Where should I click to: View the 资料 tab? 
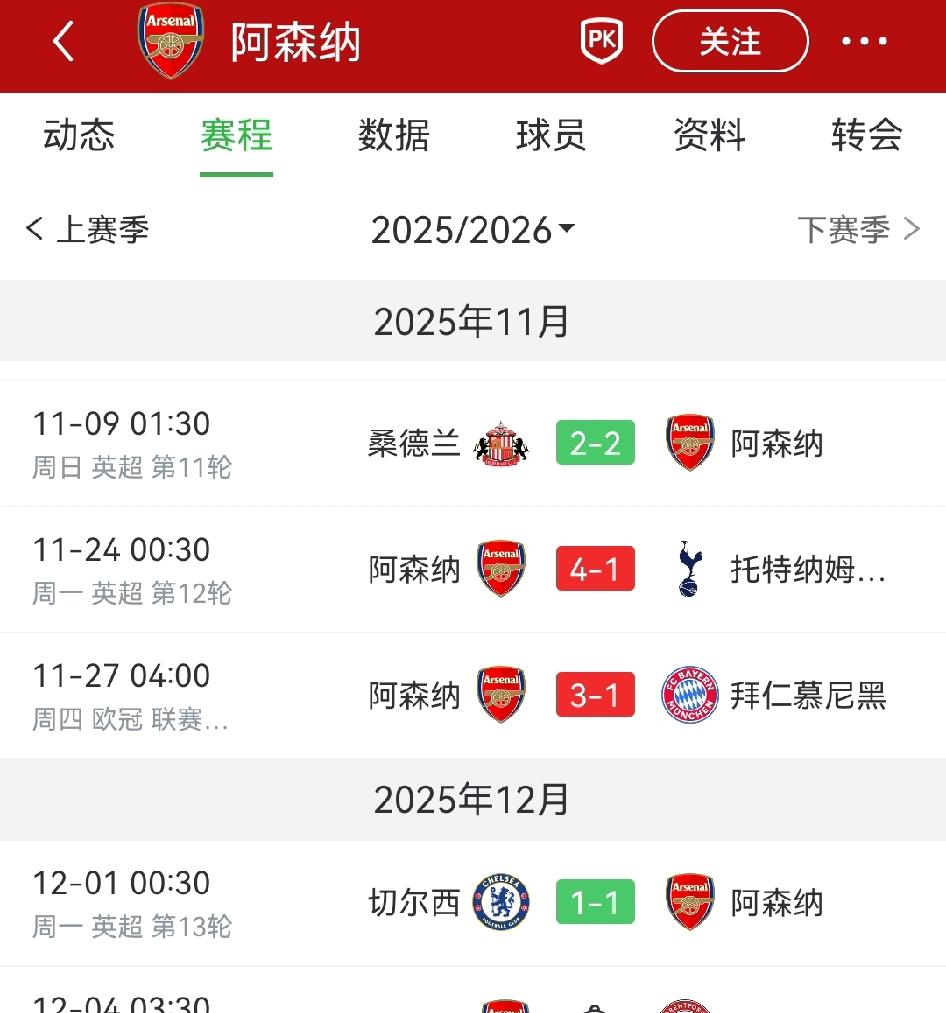709,135
